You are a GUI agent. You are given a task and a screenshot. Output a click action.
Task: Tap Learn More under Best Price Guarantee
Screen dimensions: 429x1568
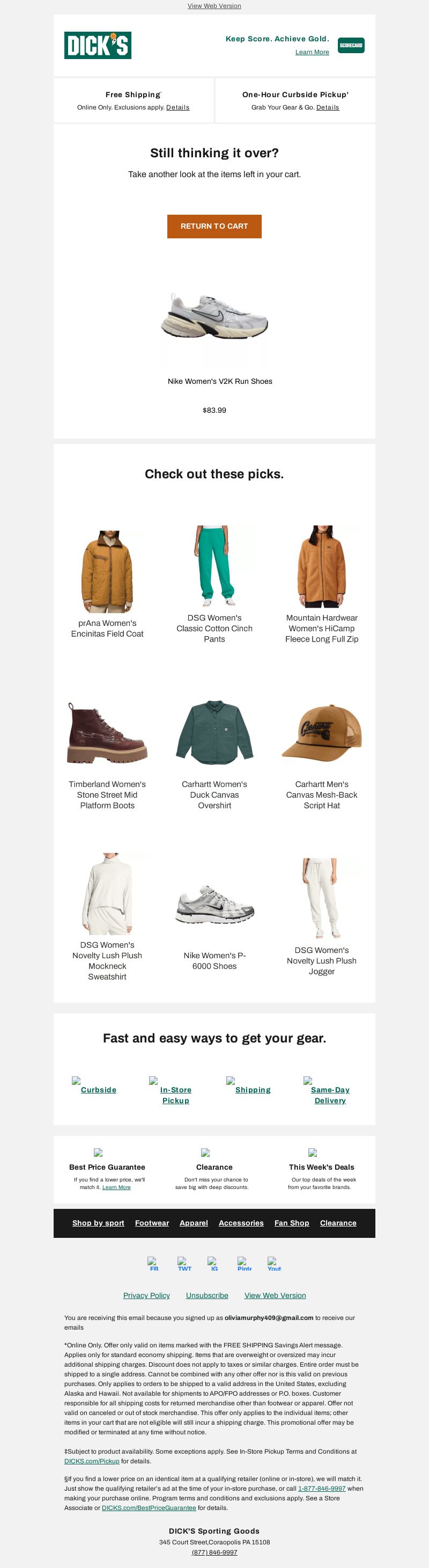(116, 1187)
